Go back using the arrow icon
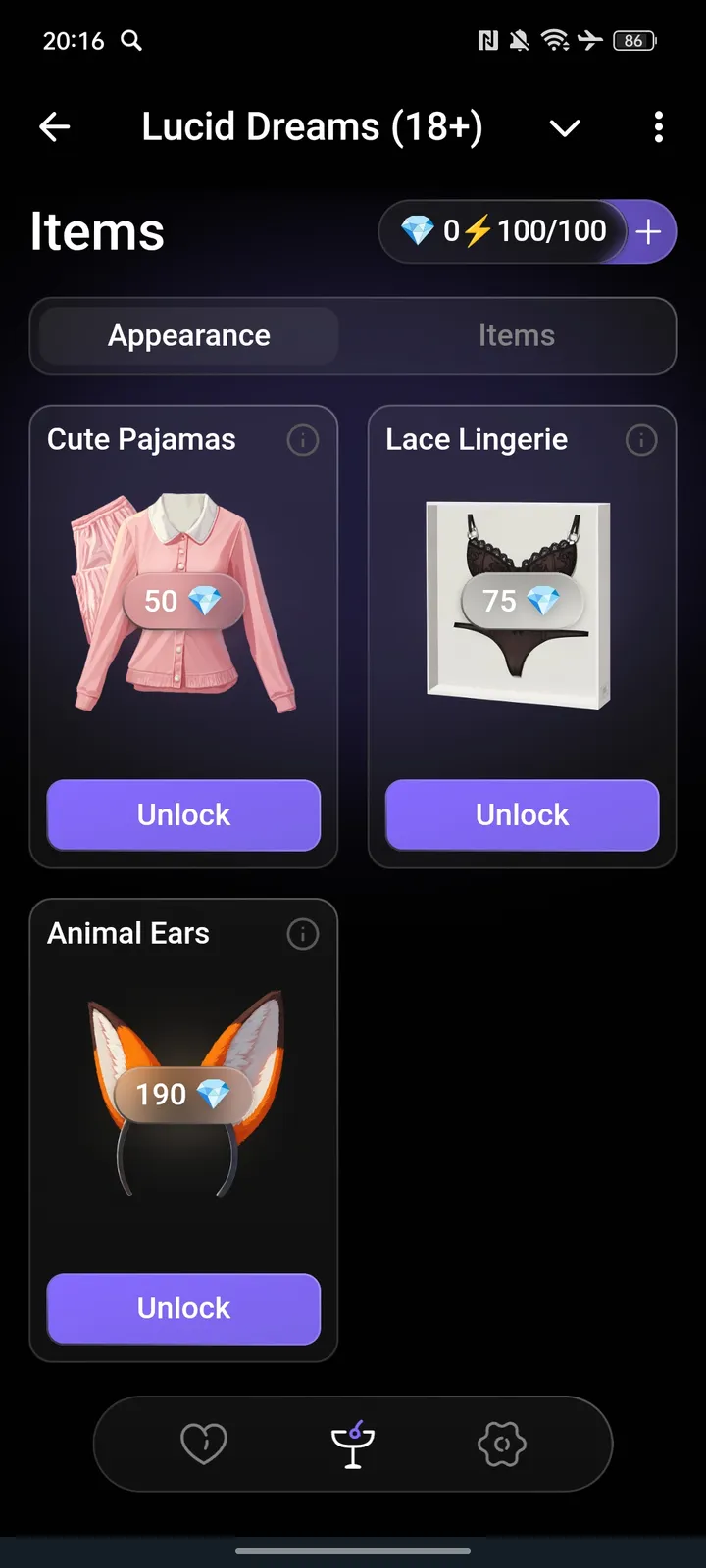Screen dimensions: 706x1568 55,126
